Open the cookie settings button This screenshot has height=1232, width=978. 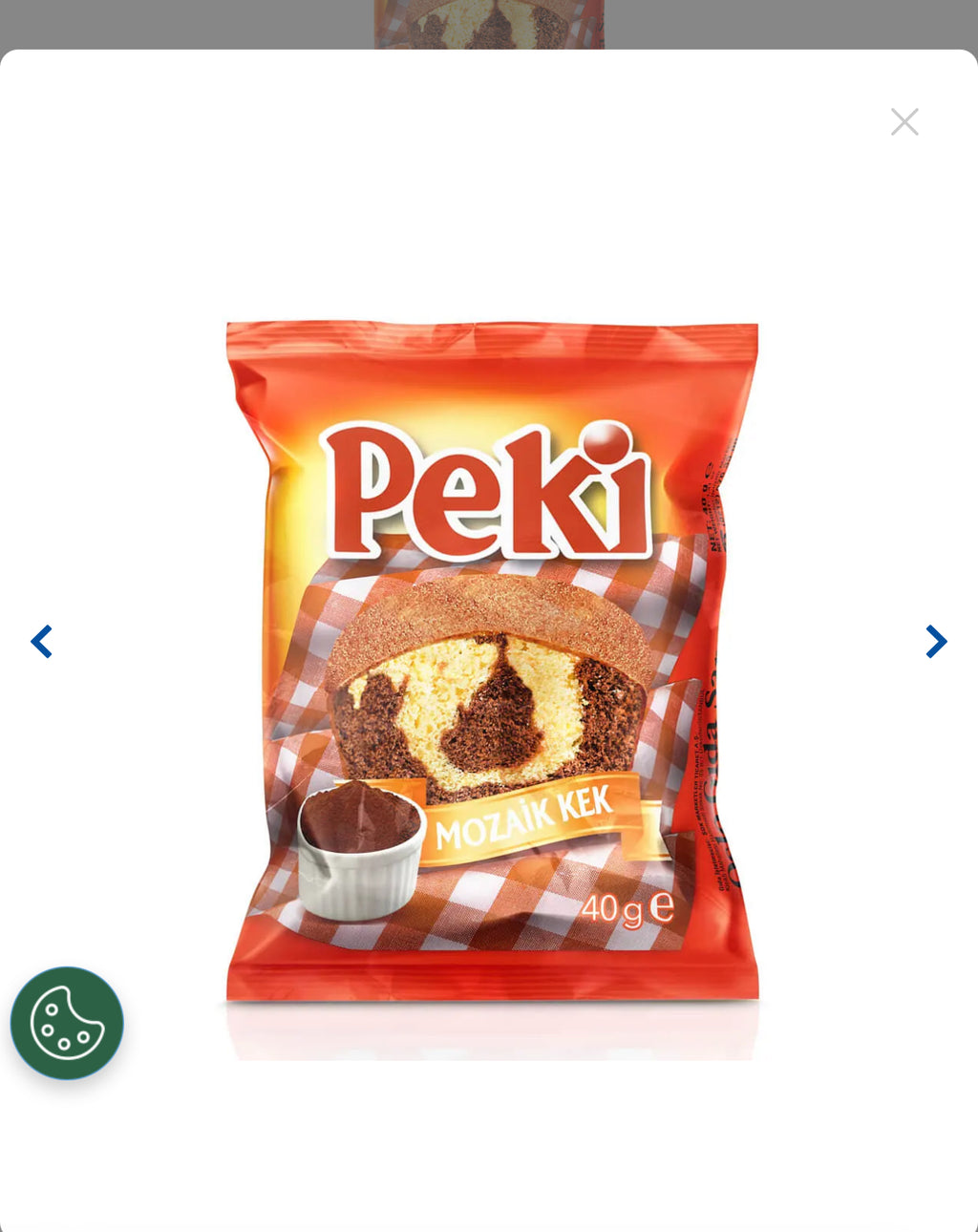[x=67, y=1023]
